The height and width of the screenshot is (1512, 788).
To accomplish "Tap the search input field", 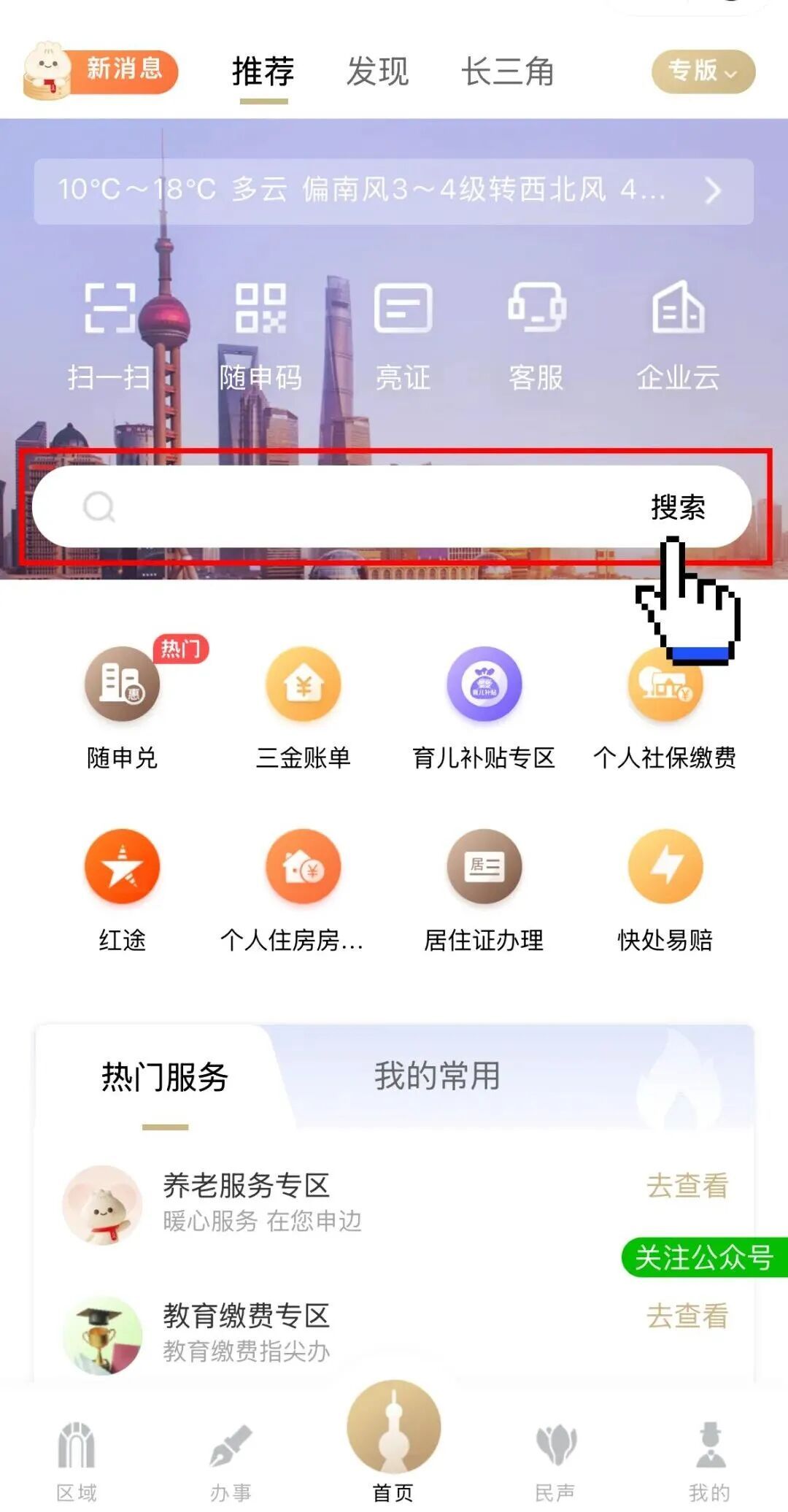I will (x=350, y=506).
